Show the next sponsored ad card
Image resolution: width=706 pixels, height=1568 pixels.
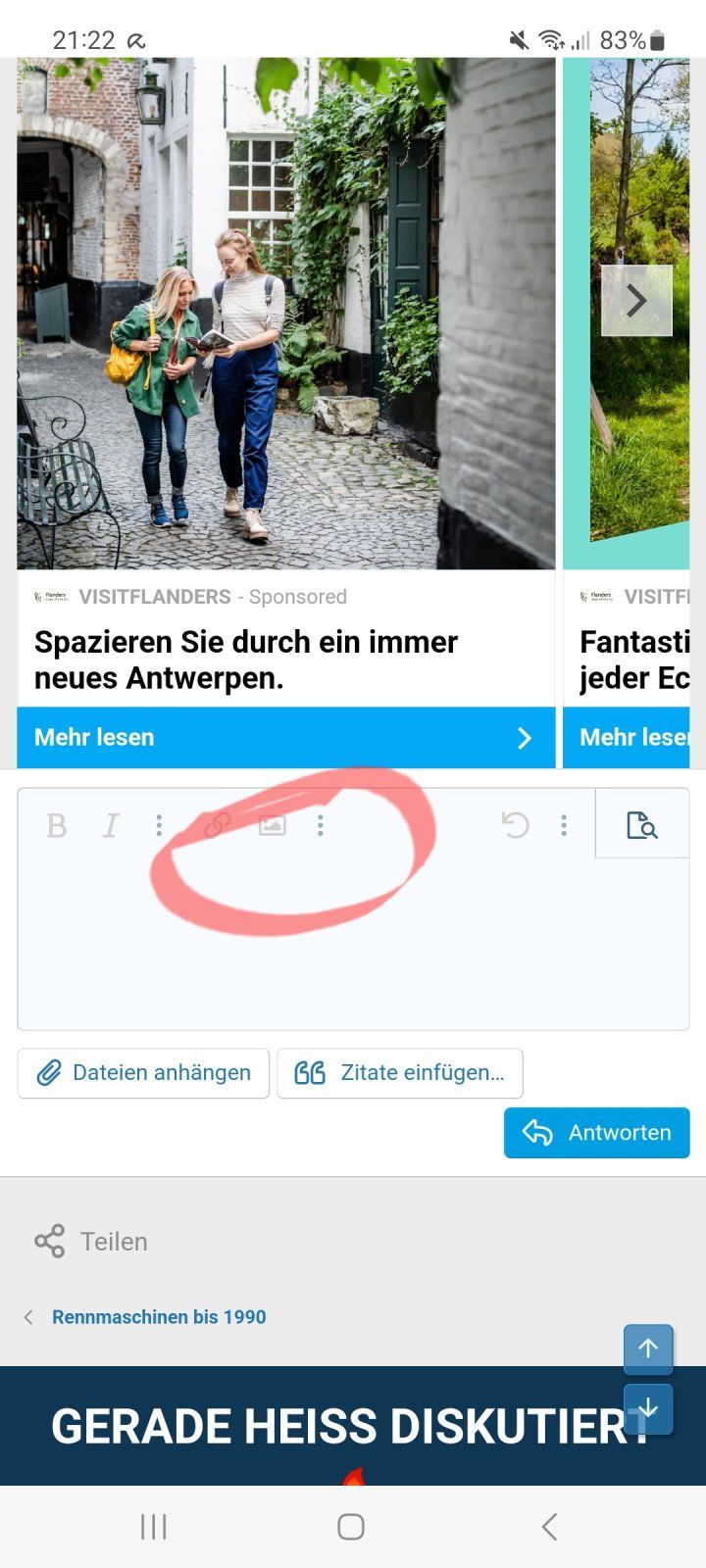[636, 301]
